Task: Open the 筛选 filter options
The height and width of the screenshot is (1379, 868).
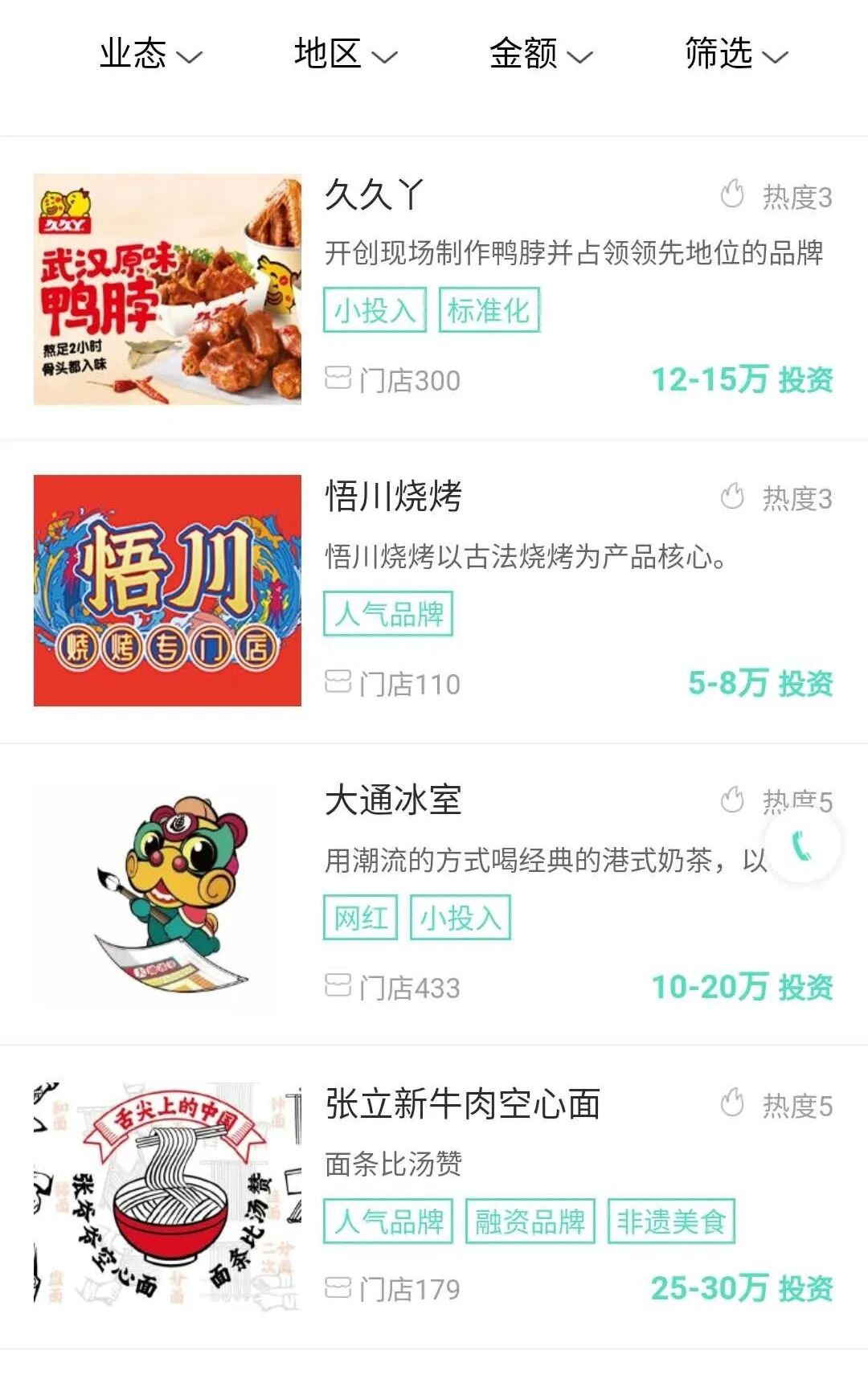Action: tap(735, 55)
